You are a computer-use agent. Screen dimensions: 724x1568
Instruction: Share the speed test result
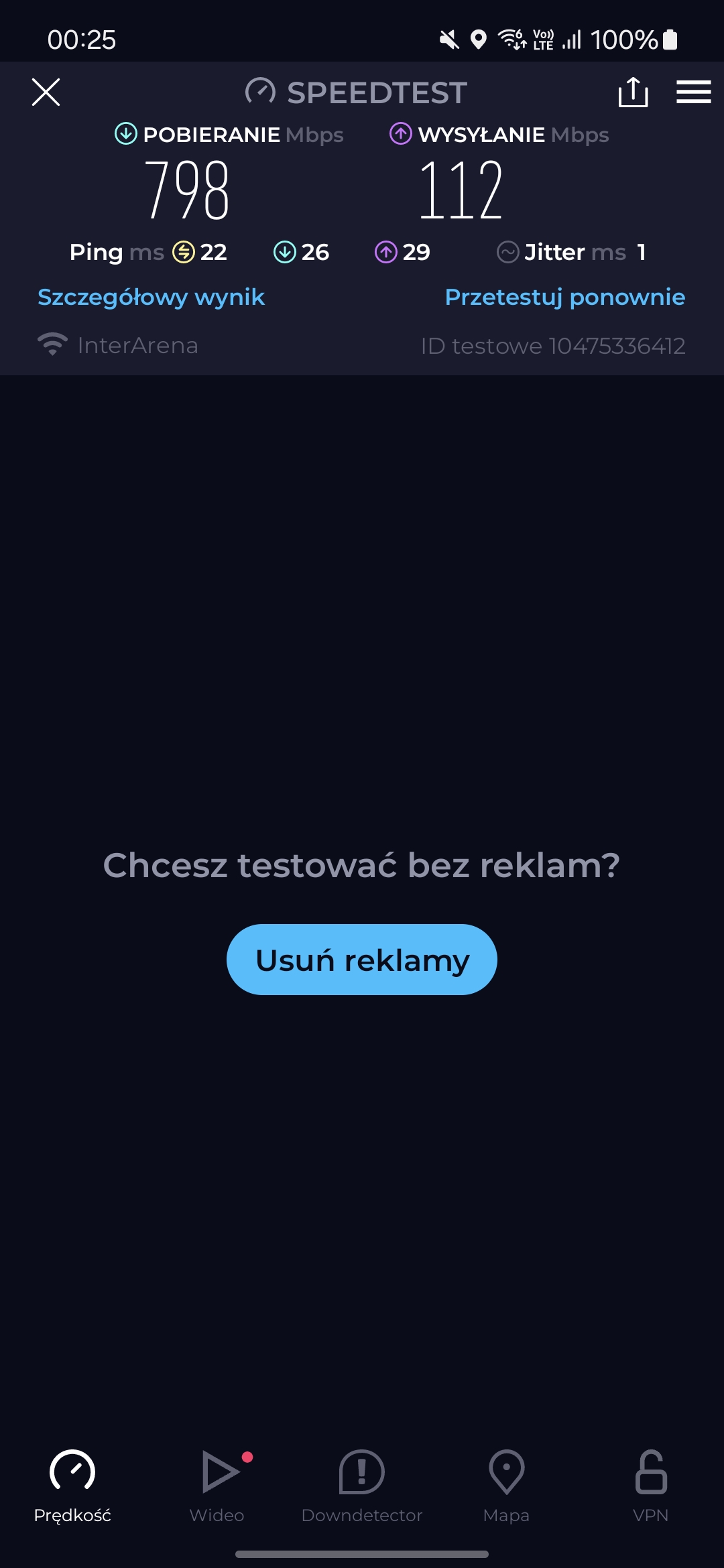pyautogui.click(x=633, y=92)
